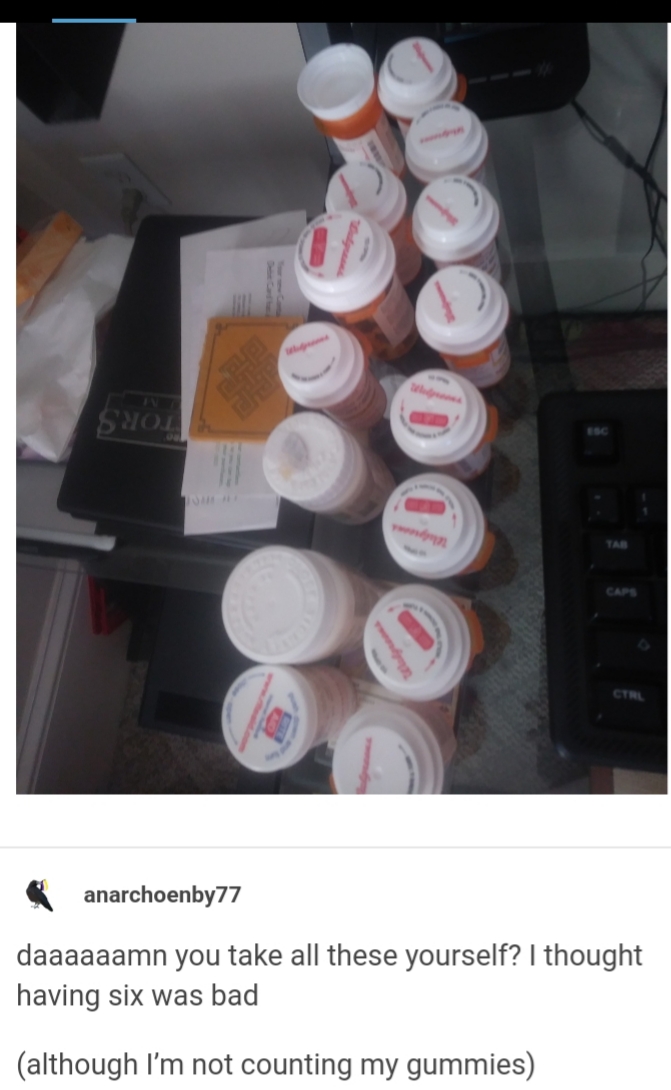
Task: Open the pill bottles photo in the post
Action: (341, 408)
